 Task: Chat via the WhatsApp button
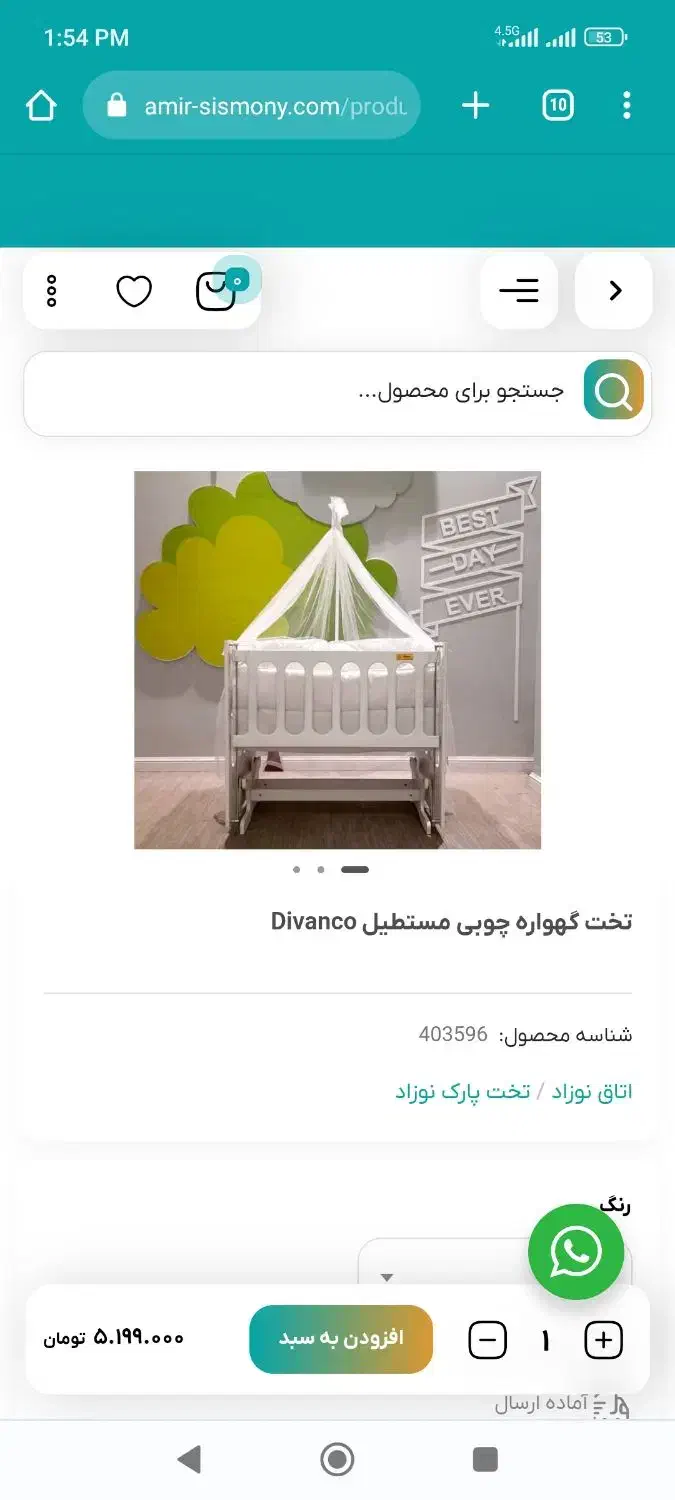[576, 1252]
